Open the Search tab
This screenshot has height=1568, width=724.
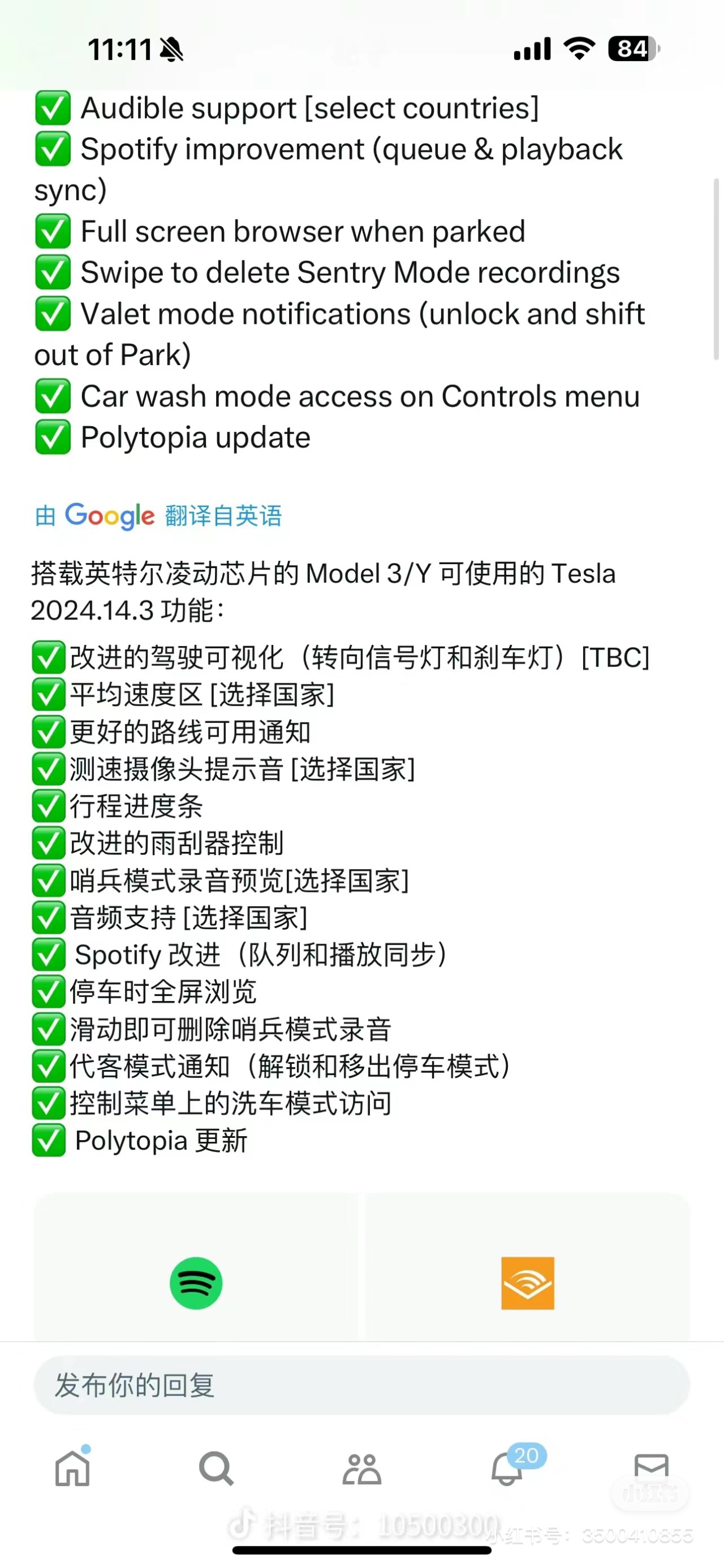217,1467
